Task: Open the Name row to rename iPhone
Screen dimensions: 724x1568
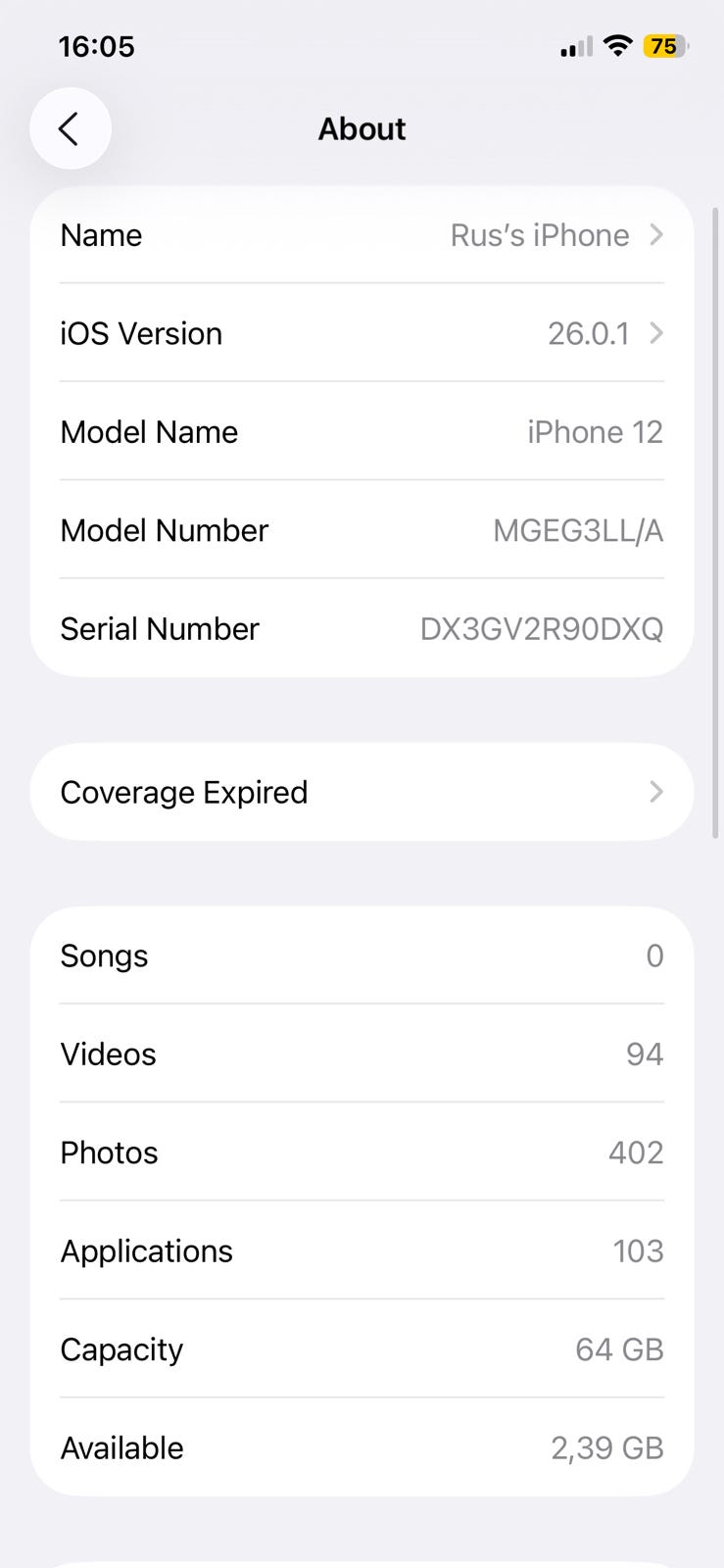Action: pos(362,235)
